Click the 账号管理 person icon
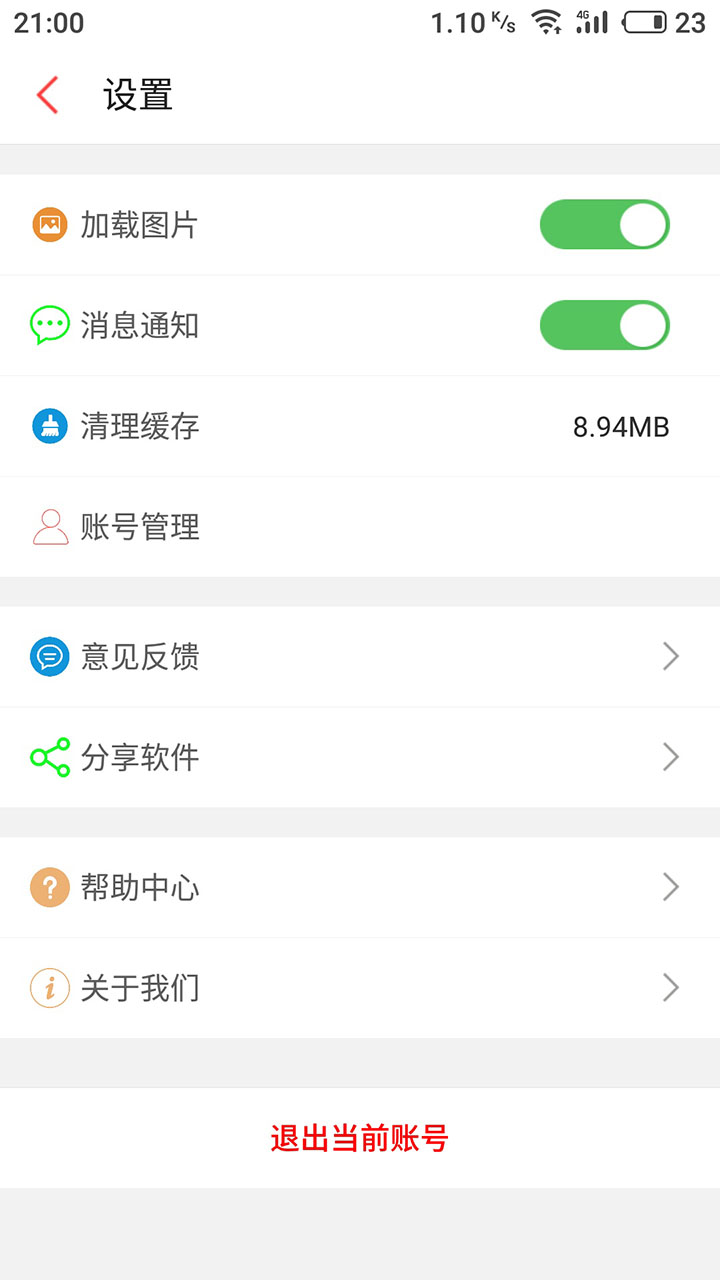Screen dimensions: 720x1280 pyautogui.click(x=49, y=527)
